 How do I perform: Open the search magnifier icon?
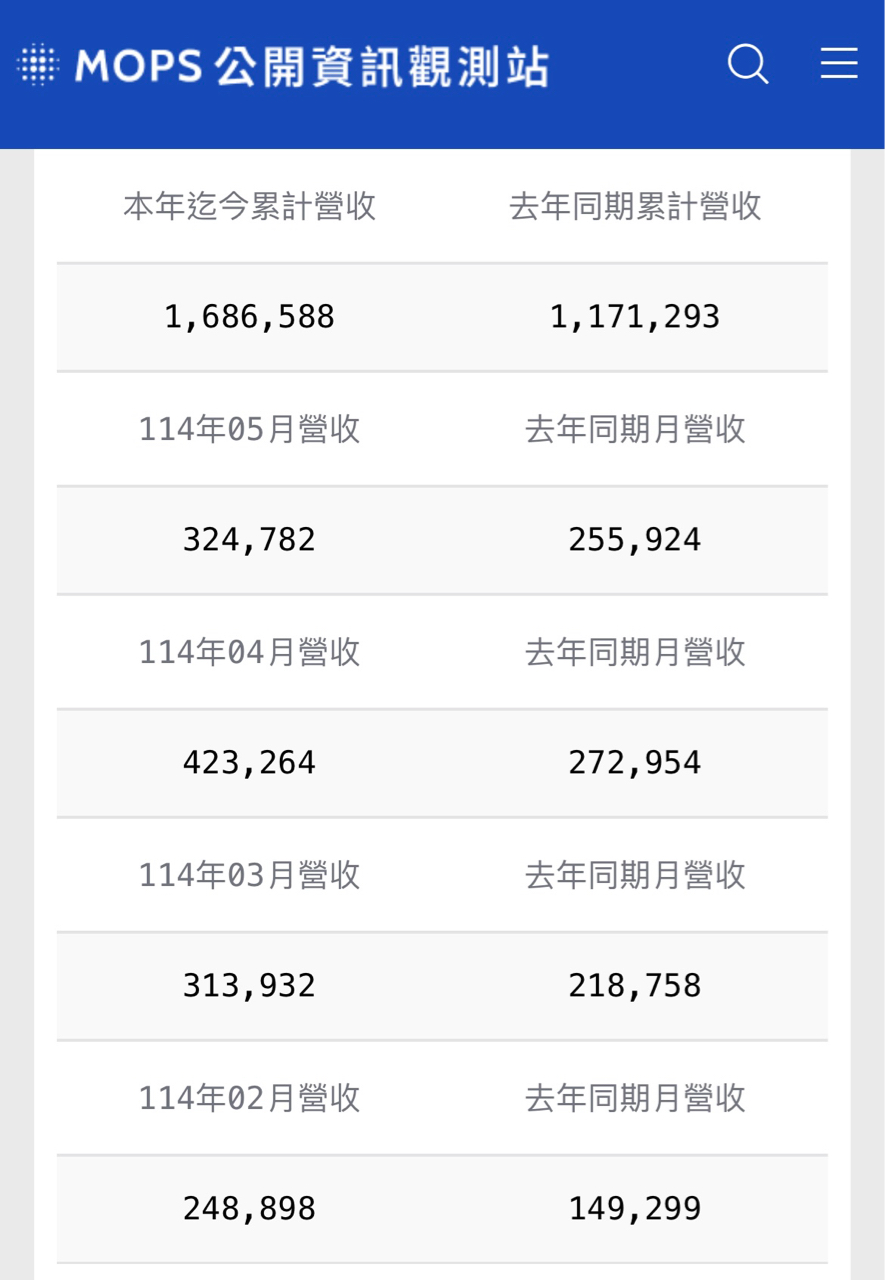[748, 65]
